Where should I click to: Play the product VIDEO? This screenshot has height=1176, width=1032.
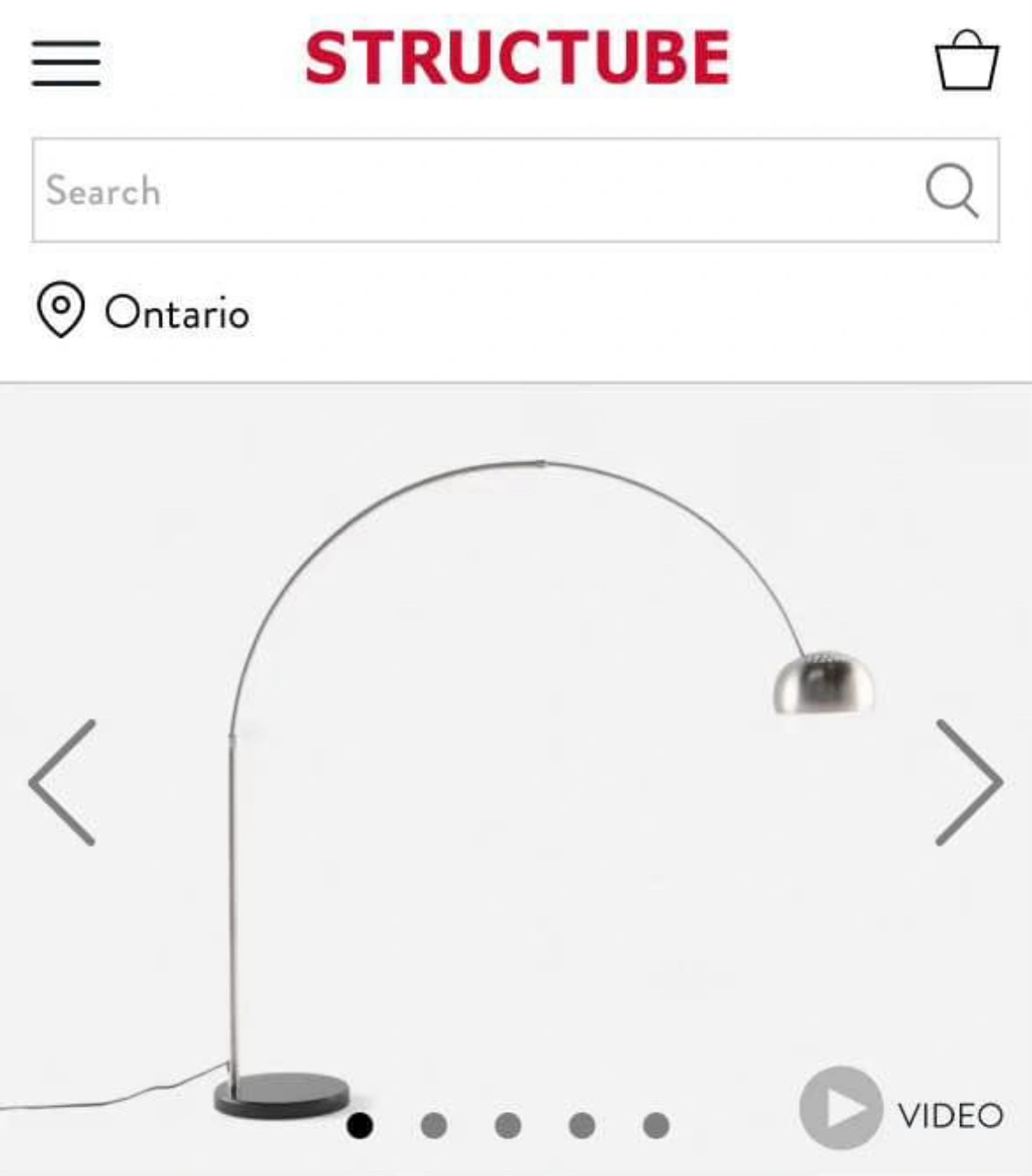[900, 1108]
